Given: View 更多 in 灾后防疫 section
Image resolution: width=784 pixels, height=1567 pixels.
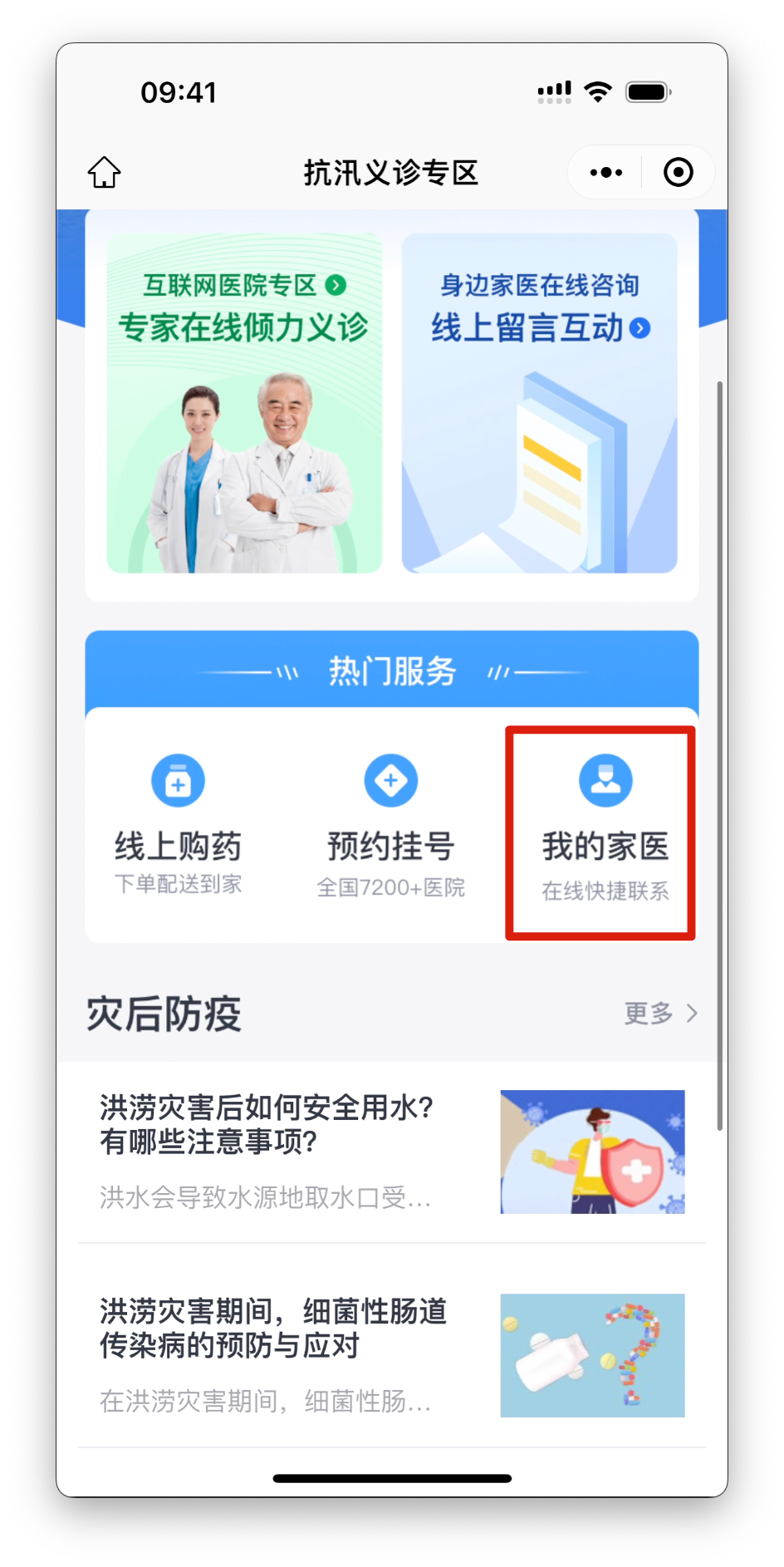Looking at the screenshot, I should click(660, 1013).
